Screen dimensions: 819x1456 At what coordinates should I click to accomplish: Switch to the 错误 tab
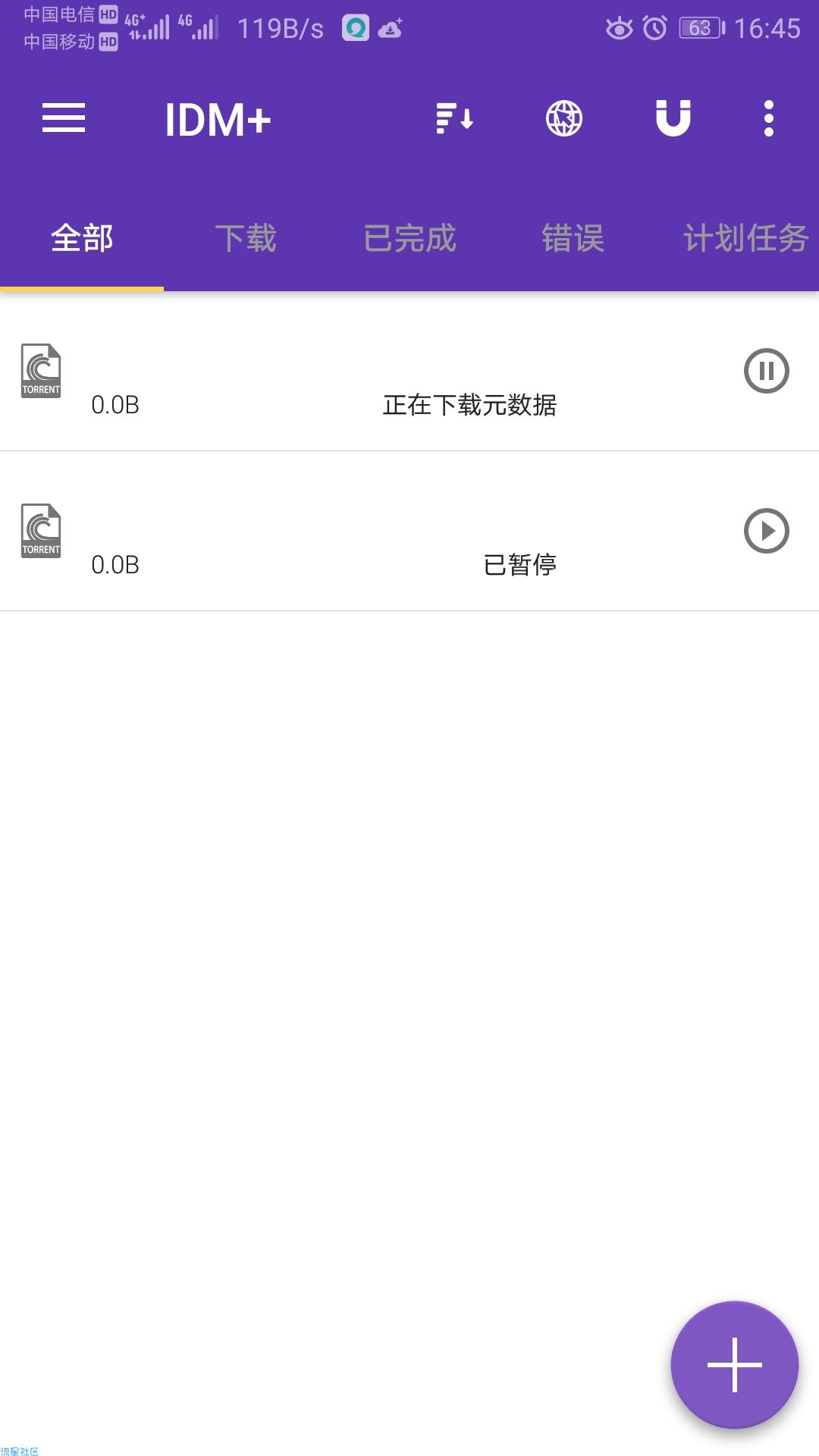click(573, 238)
